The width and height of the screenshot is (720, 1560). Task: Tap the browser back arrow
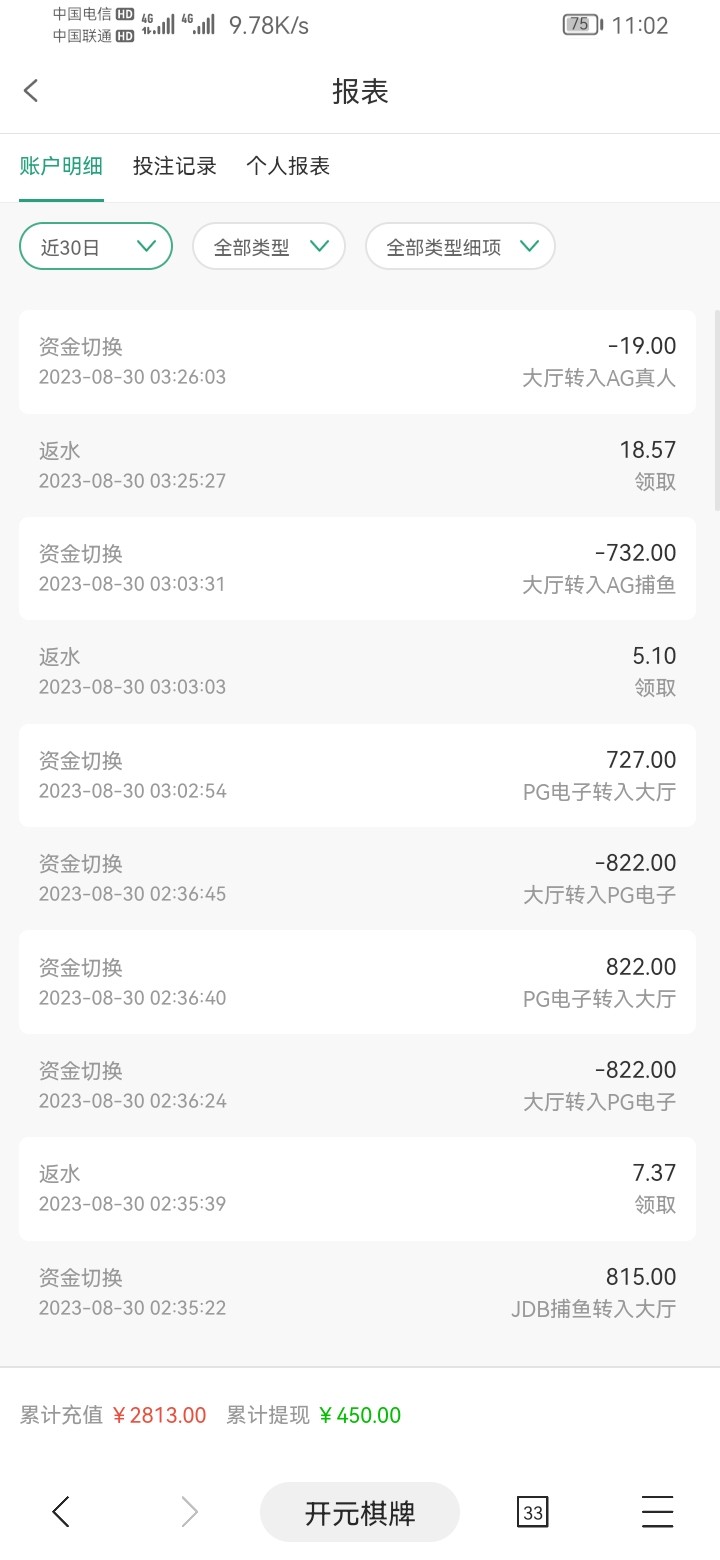(61, 1512)
